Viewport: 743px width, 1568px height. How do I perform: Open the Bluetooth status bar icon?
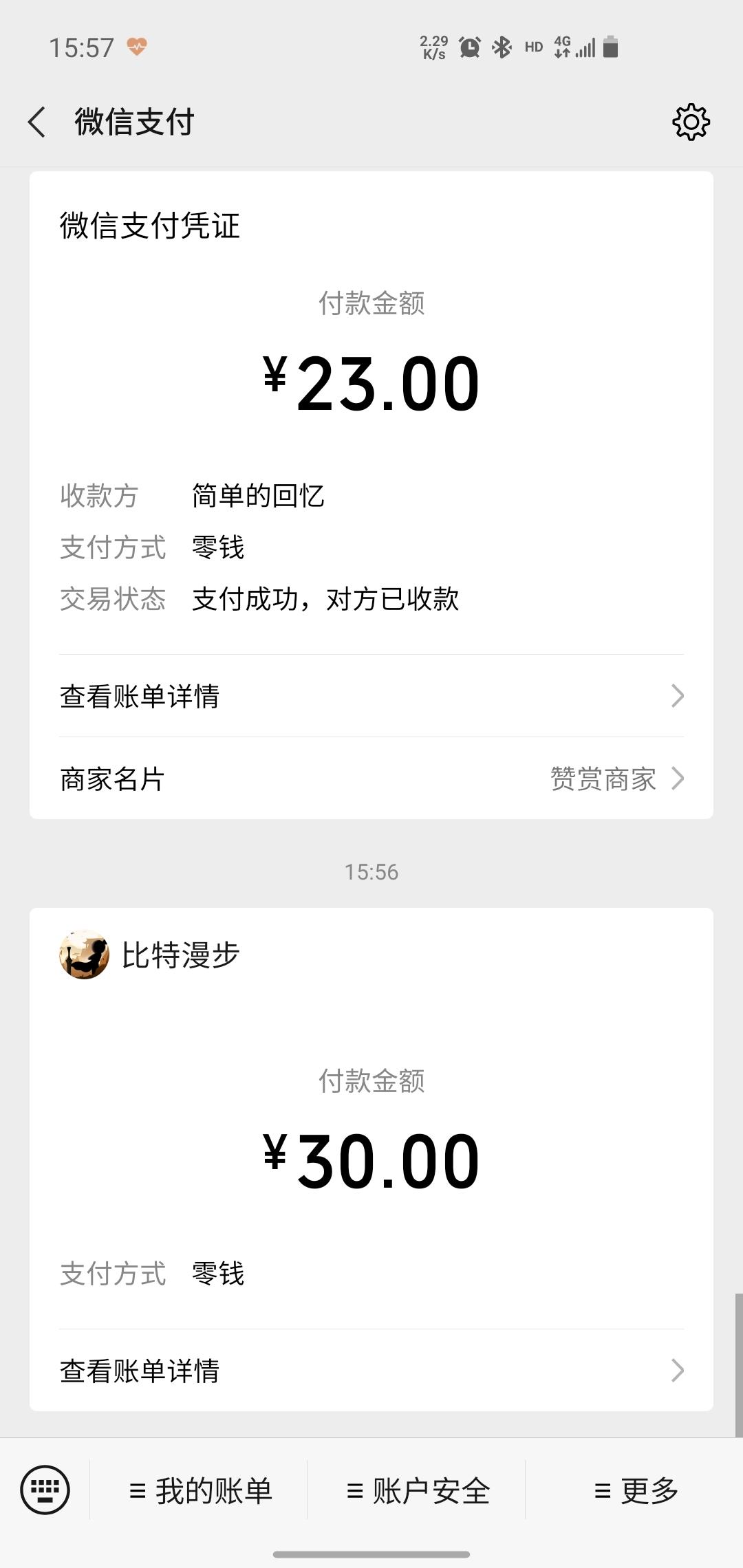coord(500,47)
